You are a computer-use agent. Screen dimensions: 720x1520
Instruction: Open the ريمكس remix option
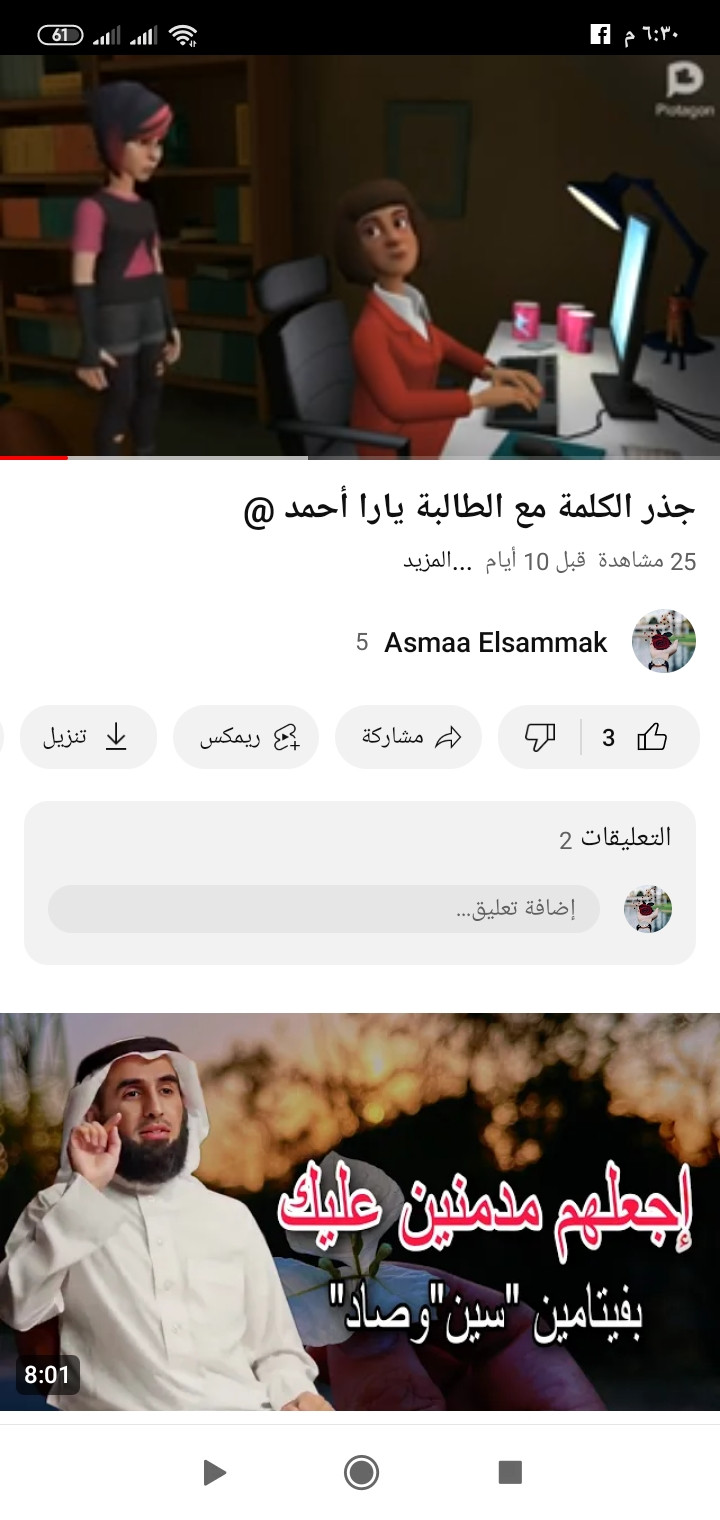coord(246,738)
